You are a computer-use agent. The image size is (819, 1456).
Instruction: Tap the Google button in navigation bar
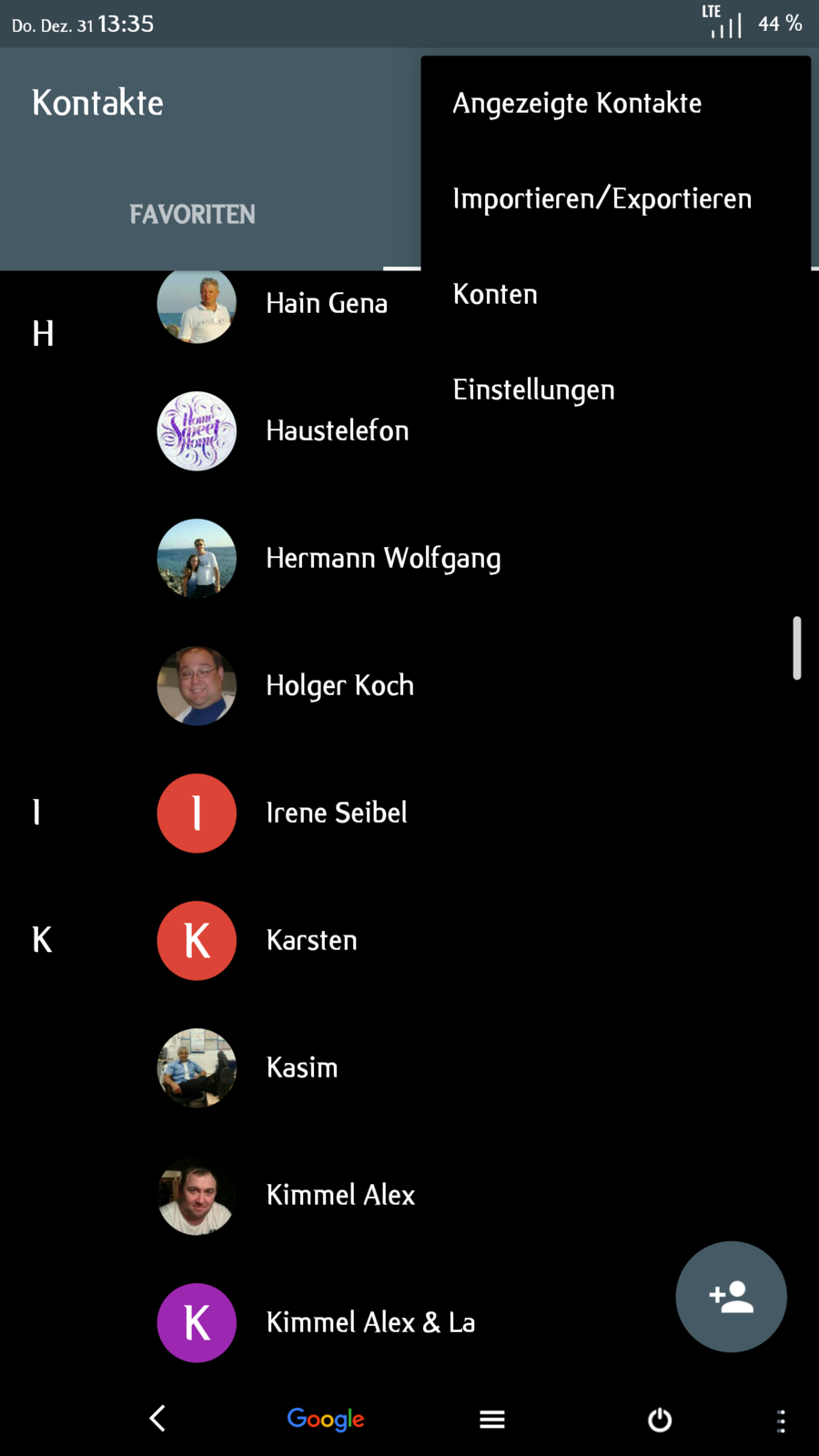[x=325, y=1419]
